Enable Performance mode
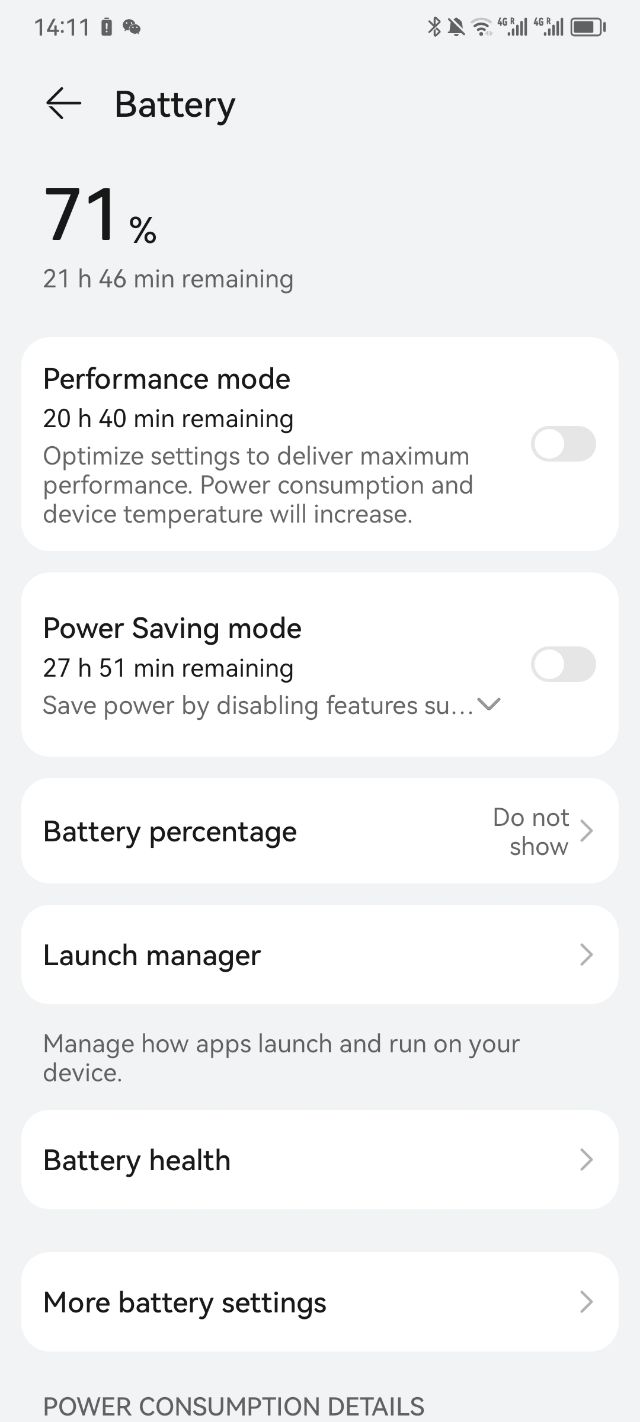The image size is (640, 1422). (x=563, y=444)
